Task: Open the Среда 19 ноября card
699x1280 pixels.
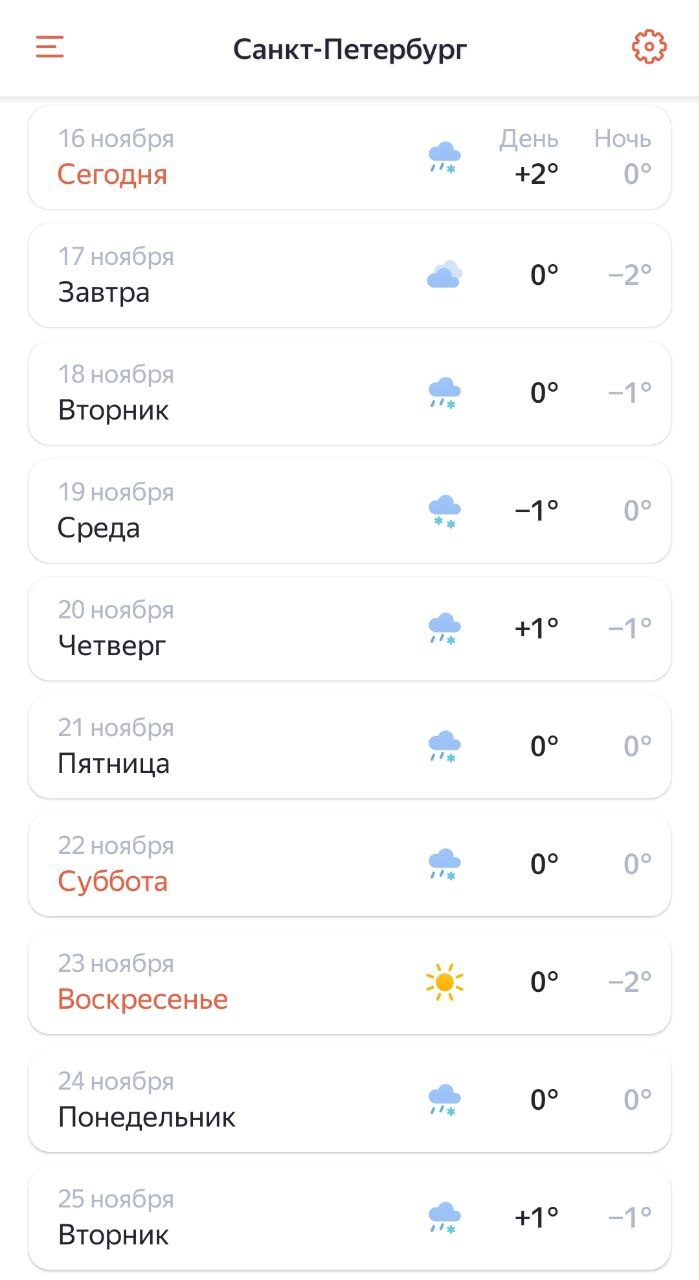Action: coord(349,511)
